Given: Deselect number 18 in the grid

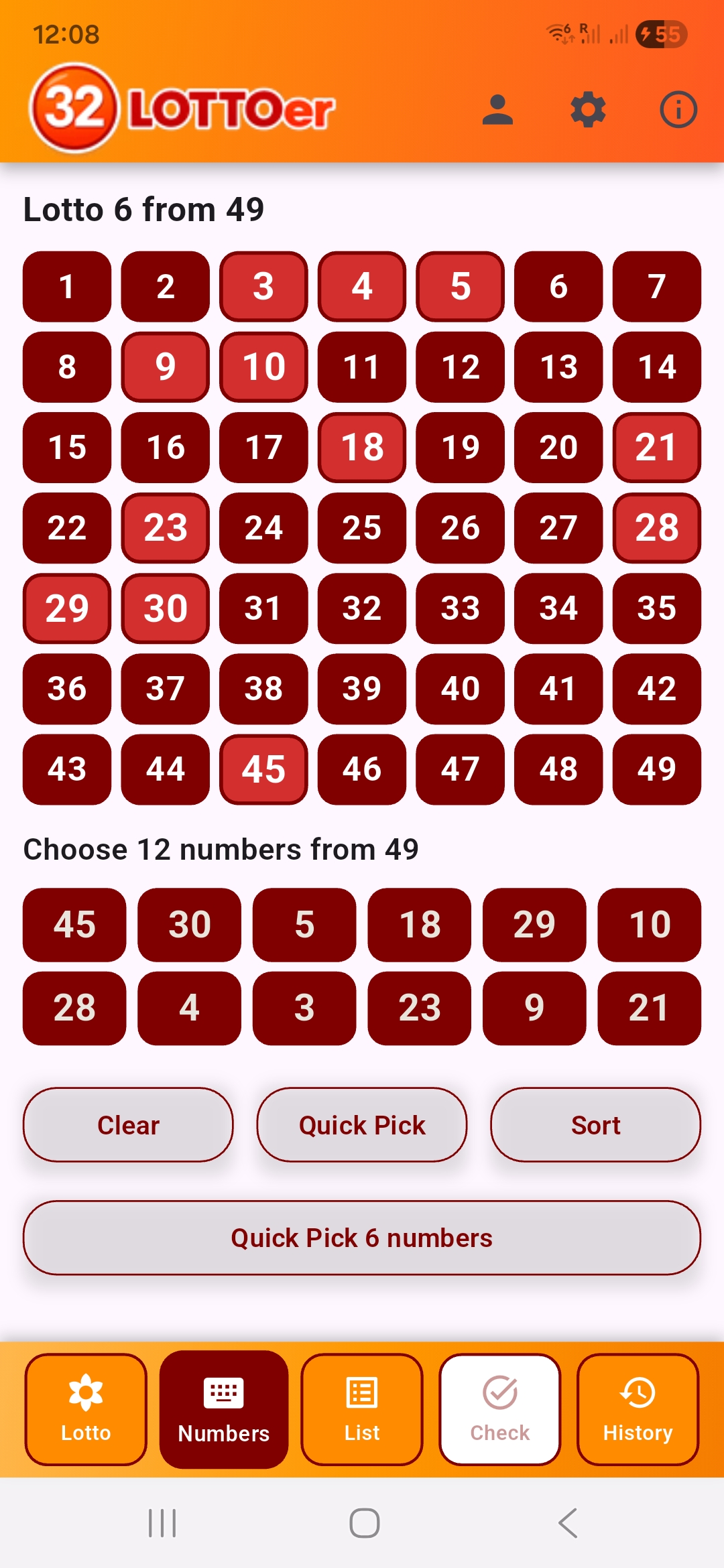Looking at the screenshot, I should (x=362, y=448).
